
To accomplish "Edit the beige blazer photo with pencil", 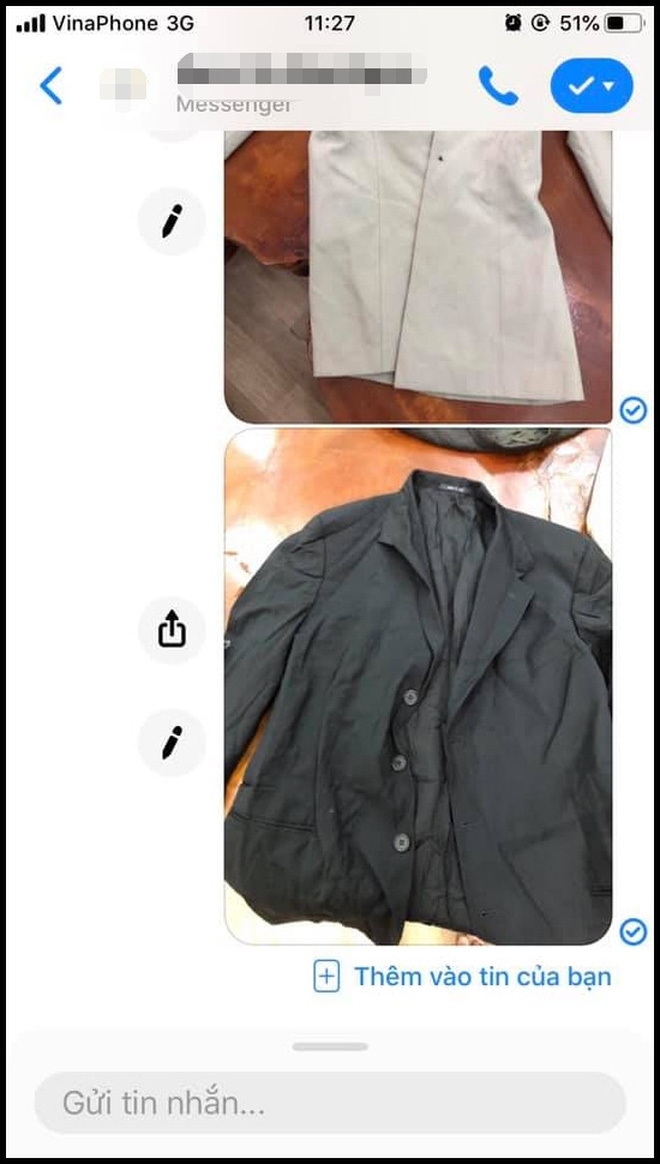I will tap(172, 220).
